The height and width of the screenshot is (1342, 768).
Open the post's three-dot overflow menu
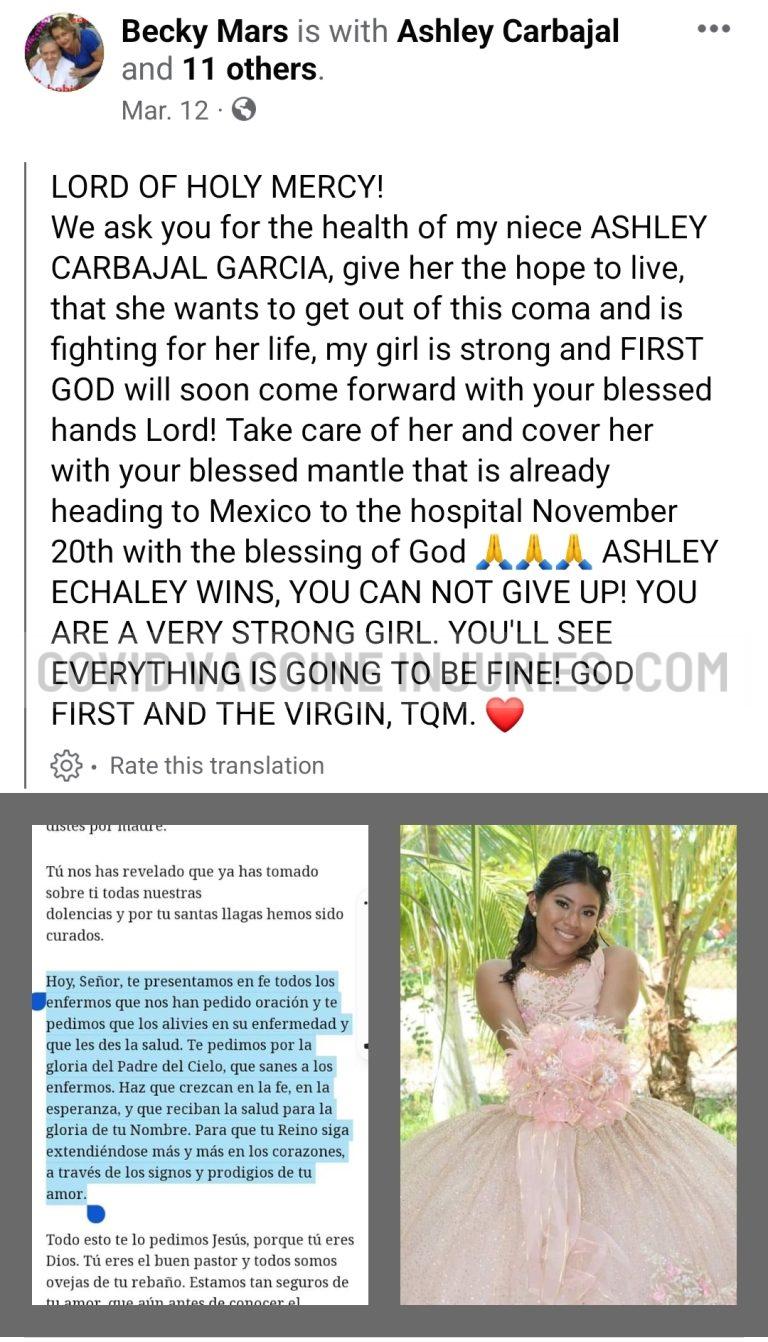point(713,29)
